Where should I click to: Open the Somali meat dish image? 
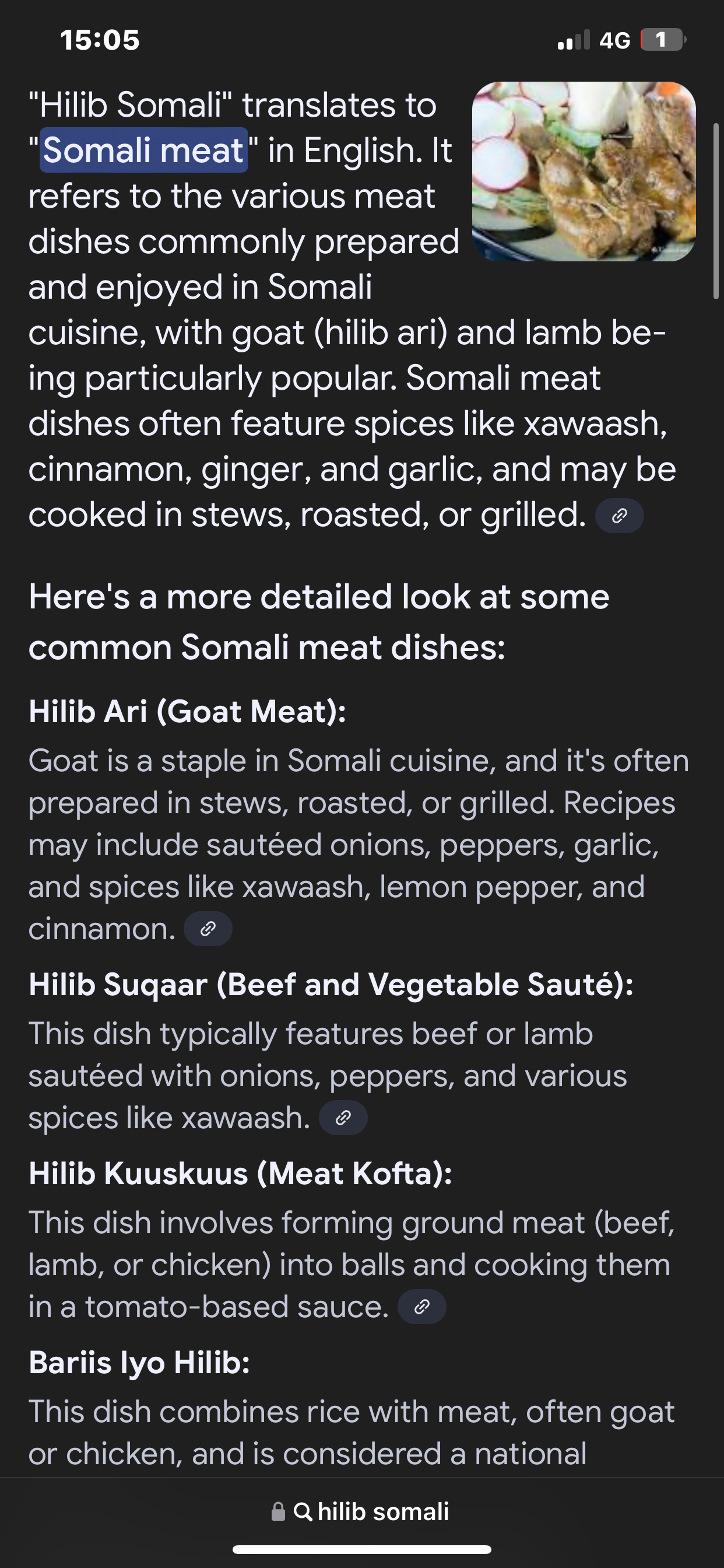tap(584, 171)
